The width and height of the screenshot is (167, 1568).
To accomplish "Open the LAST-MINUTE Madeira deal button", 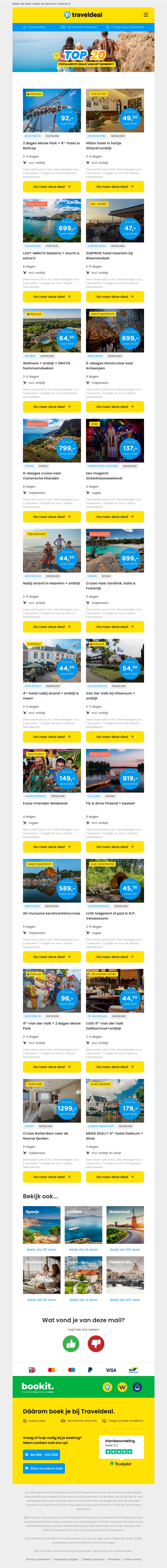I will (x=52, y=296).
